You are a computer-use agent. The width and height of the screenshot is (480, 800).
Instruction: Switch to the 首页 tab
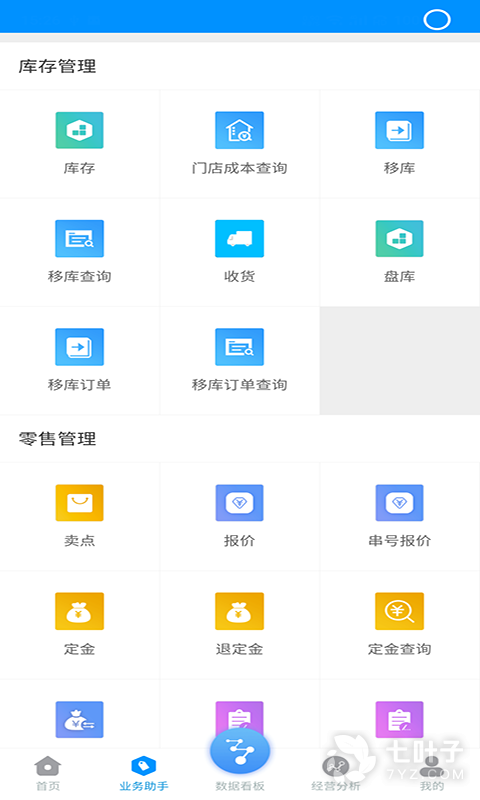click(x=48, y=773)
